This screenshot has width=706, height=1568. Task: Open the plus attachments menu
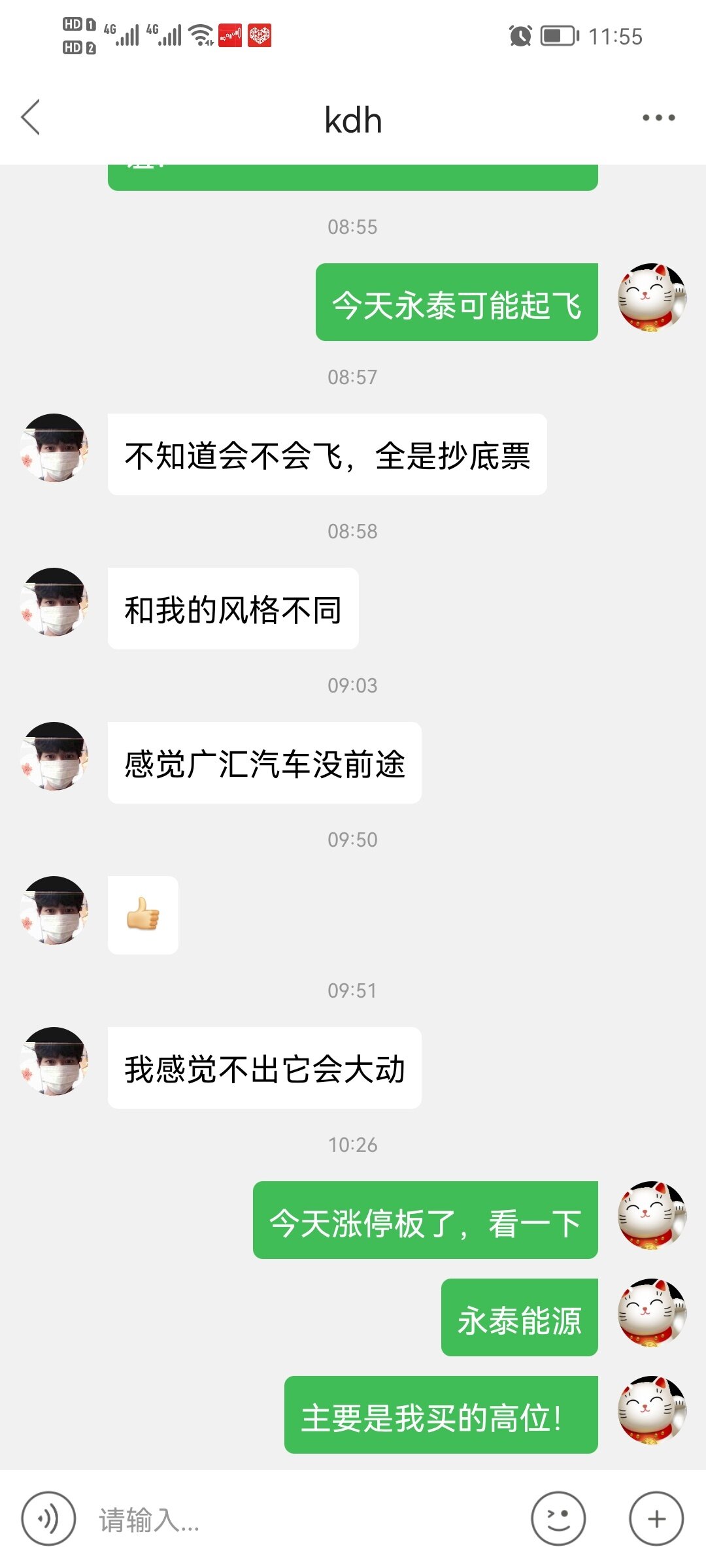click(x=656, y=1519)
